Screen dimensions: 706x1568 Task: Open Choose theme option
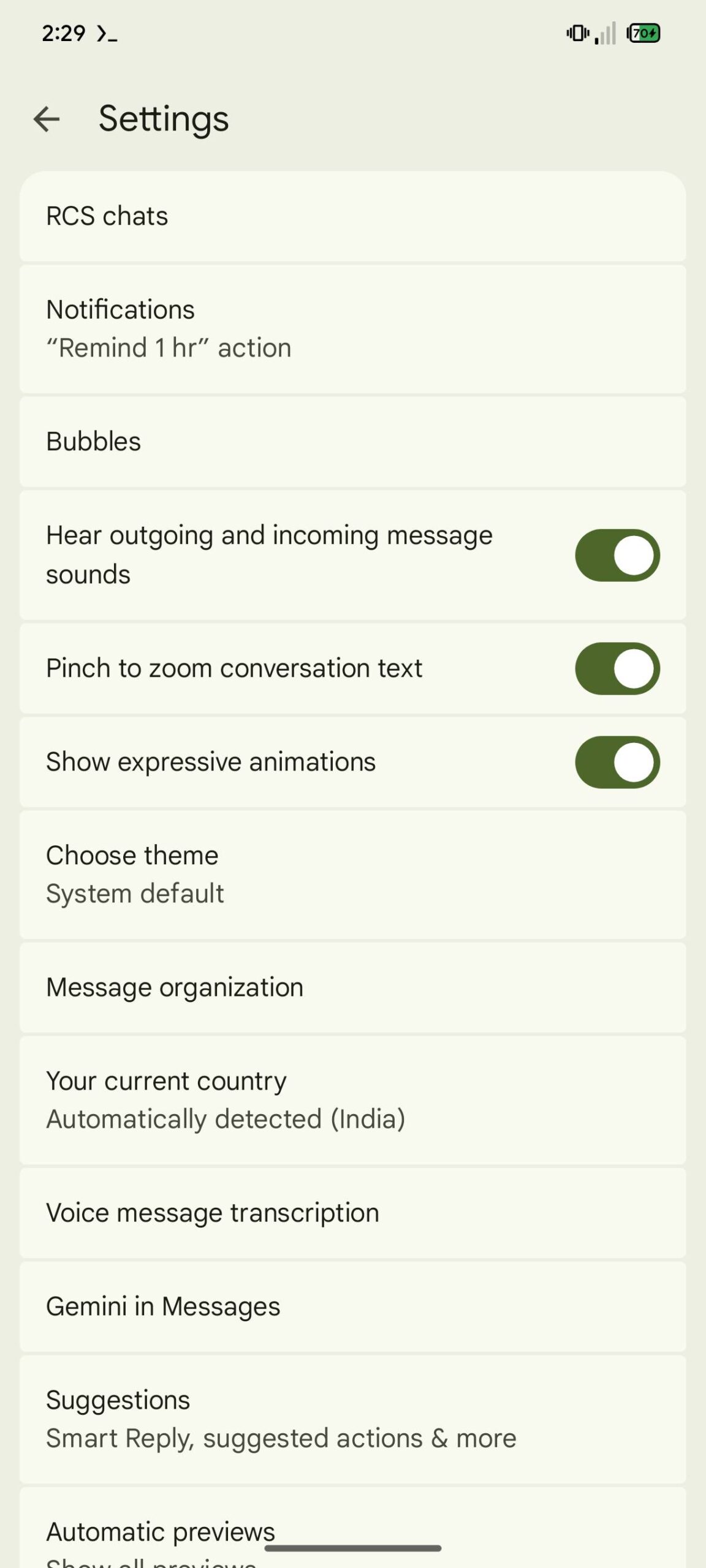coord(352,874)
